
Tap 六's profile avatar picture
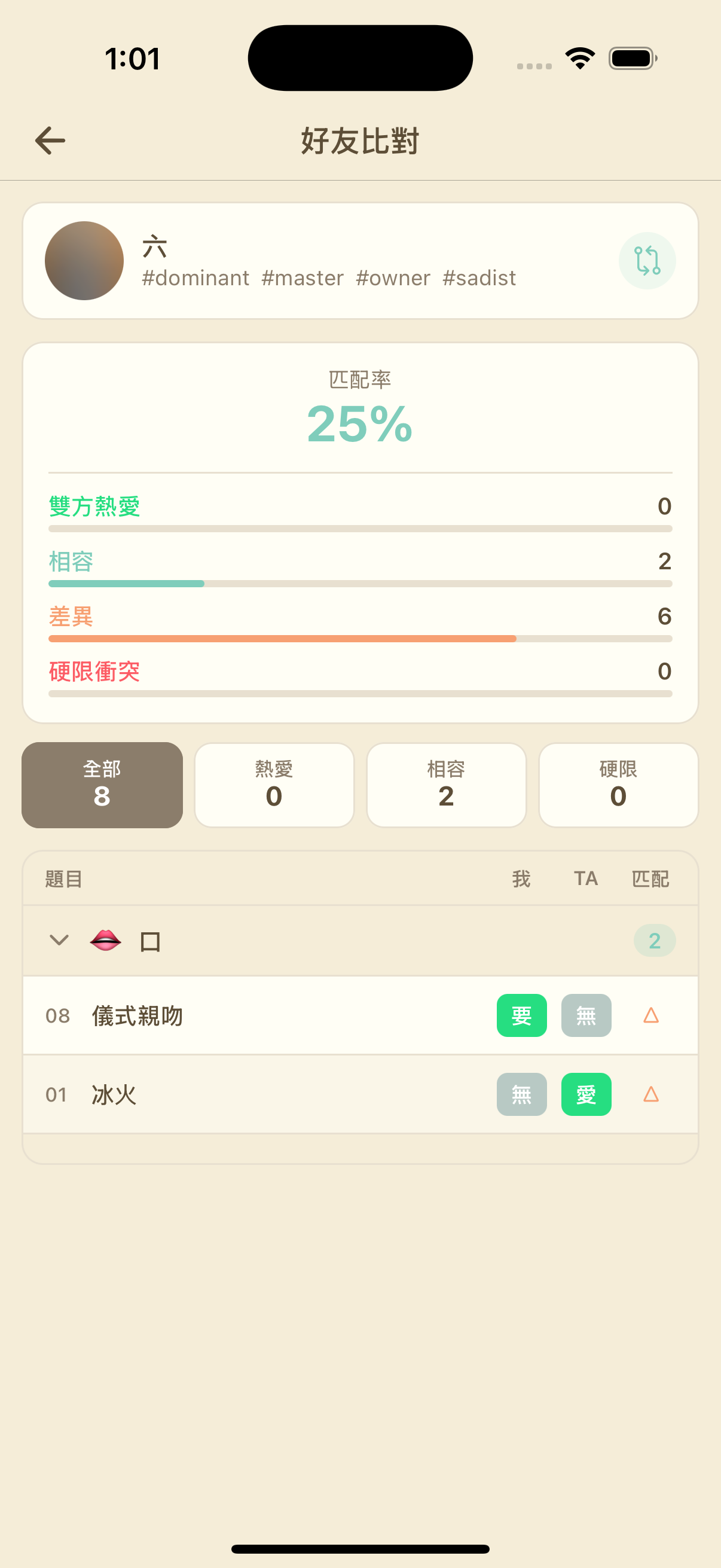click(84, 260)
